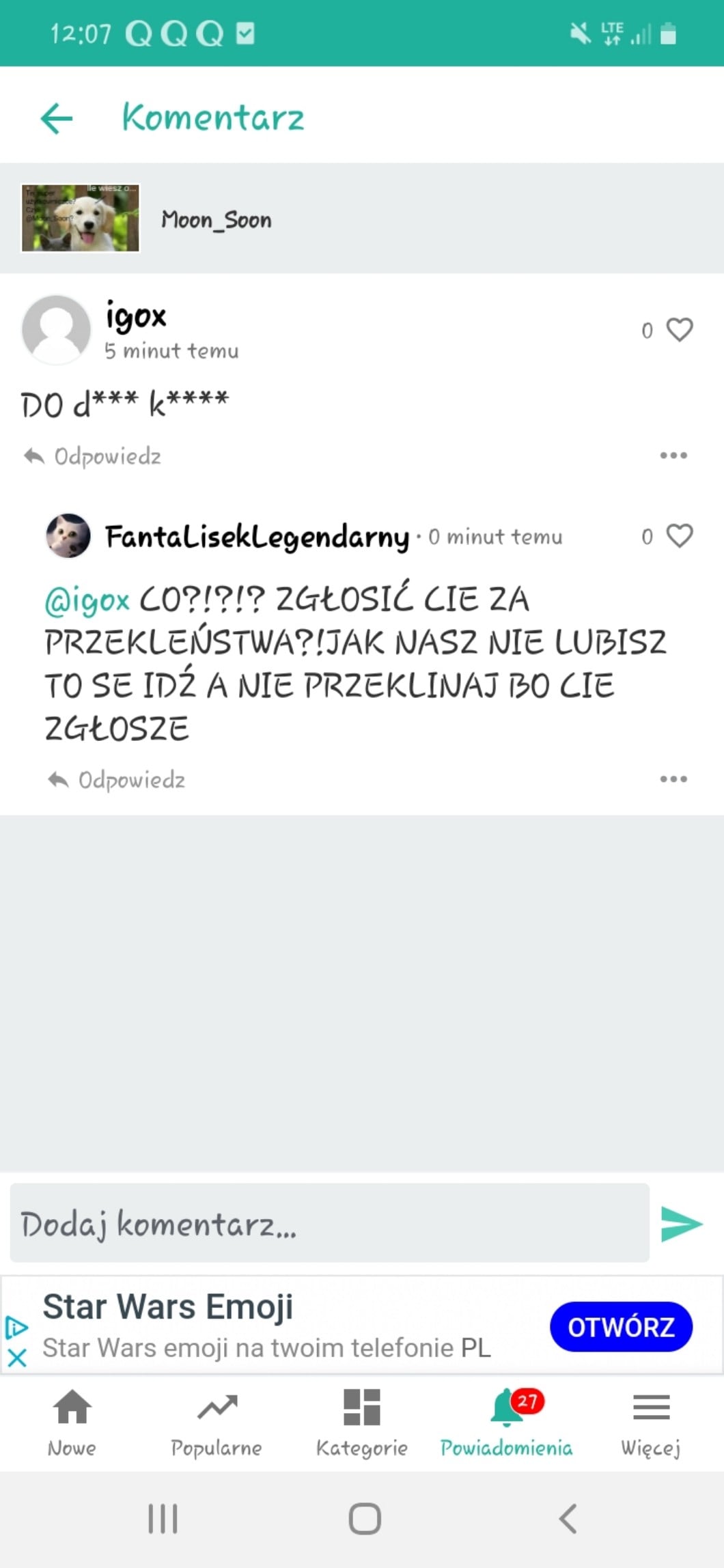This screenshot has height=1568, width=724.
Task: Open the @igox mention link
Action: point(87,600)
